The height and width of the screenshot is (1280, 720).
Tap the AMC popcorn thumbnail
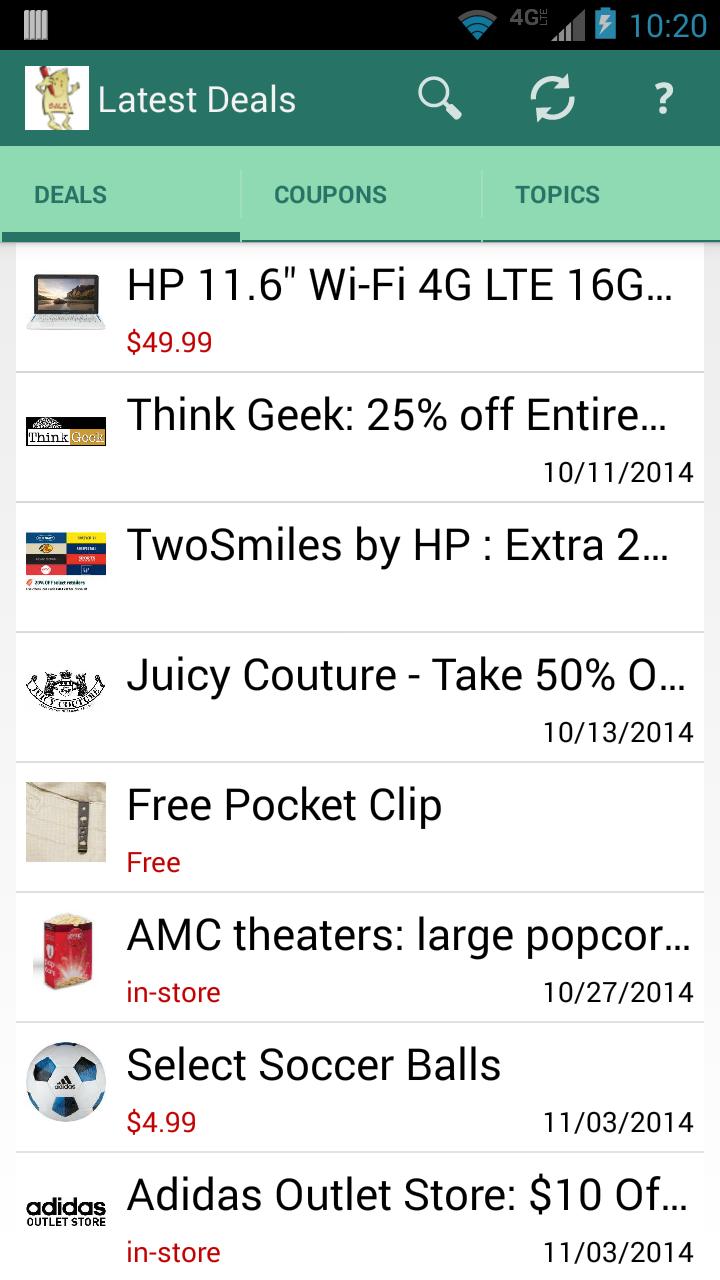click(64, 952)
